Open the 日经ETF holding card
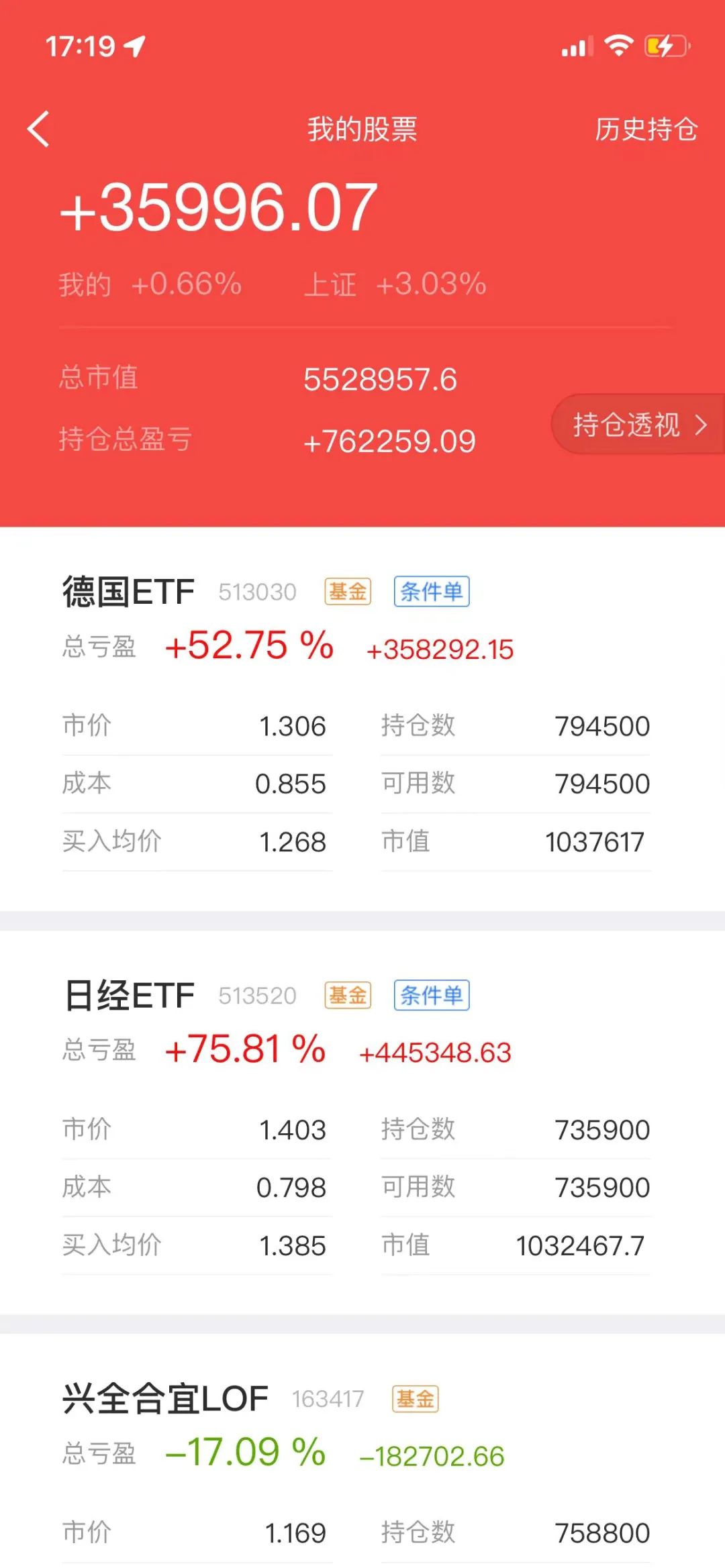This screenshot has height=1568, width=725. coord(362,1122)
